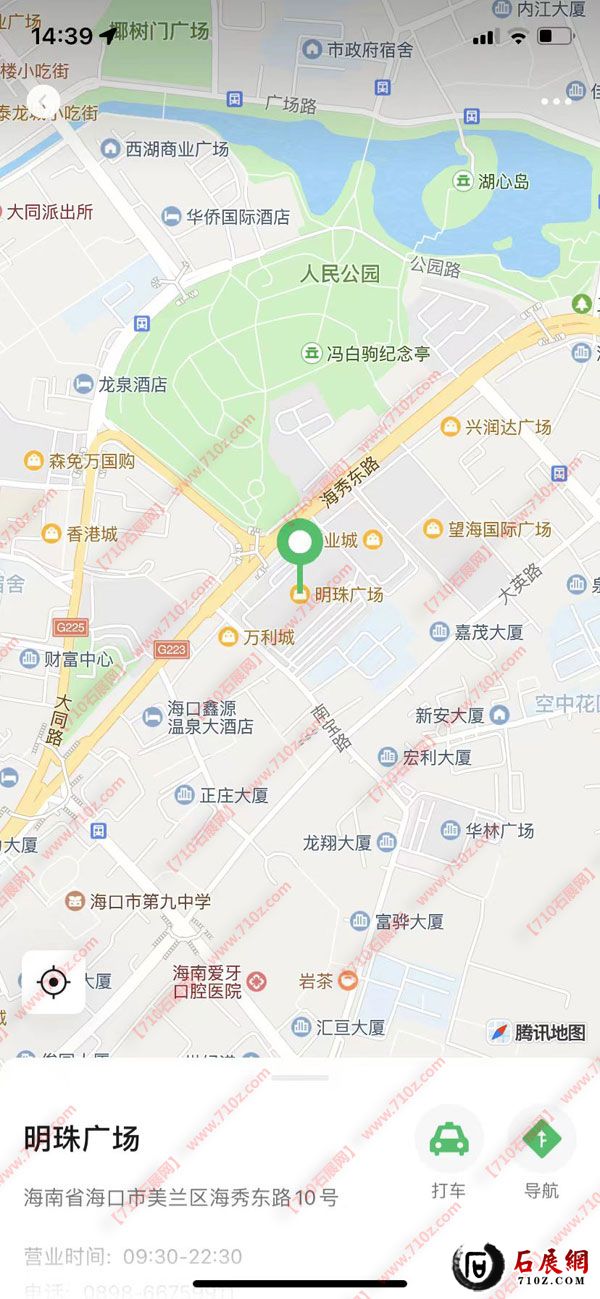Open the three-dot overflow menu
This screenshot has height=1299, width=600.
[556, 101]
